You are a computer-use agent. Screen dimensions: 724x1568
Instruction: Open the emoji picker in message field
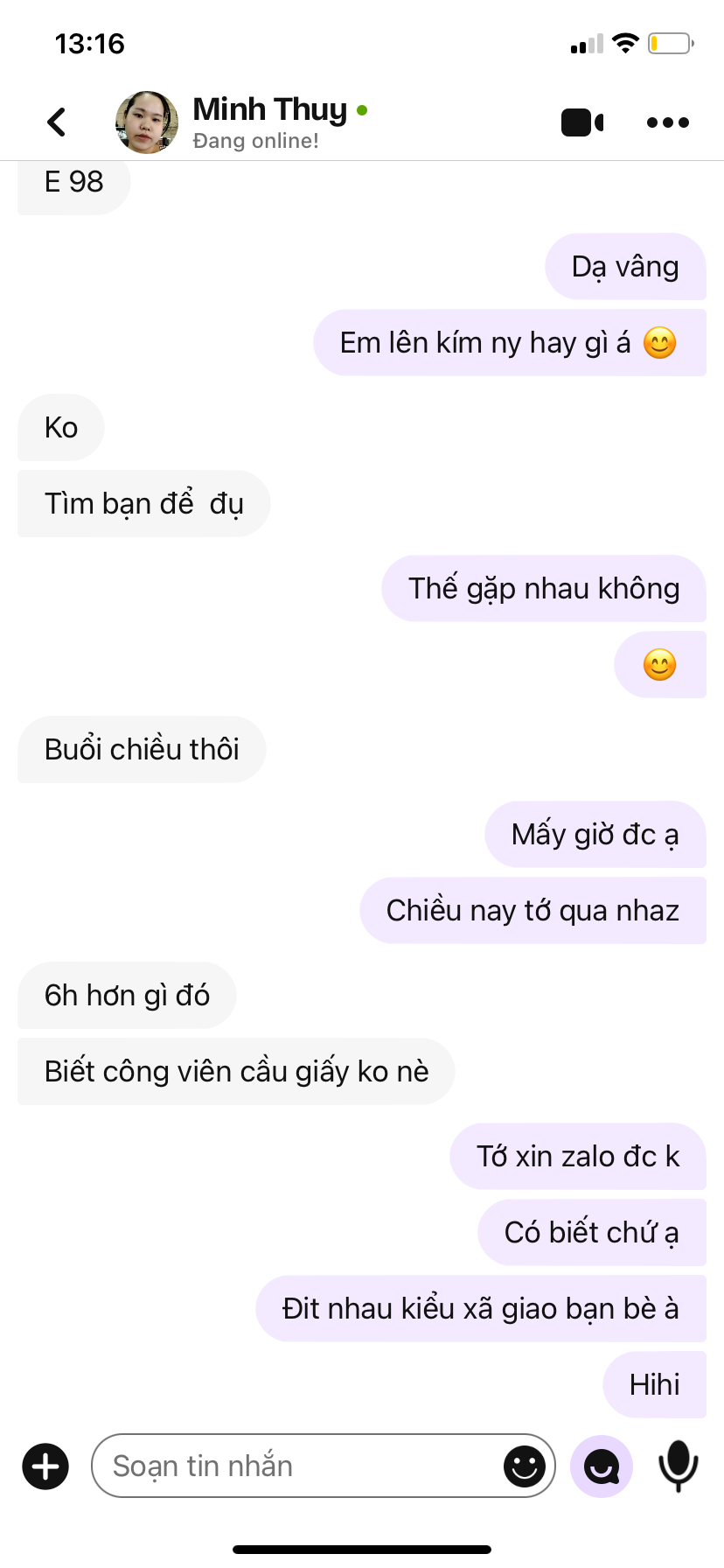pos(525,1466)
